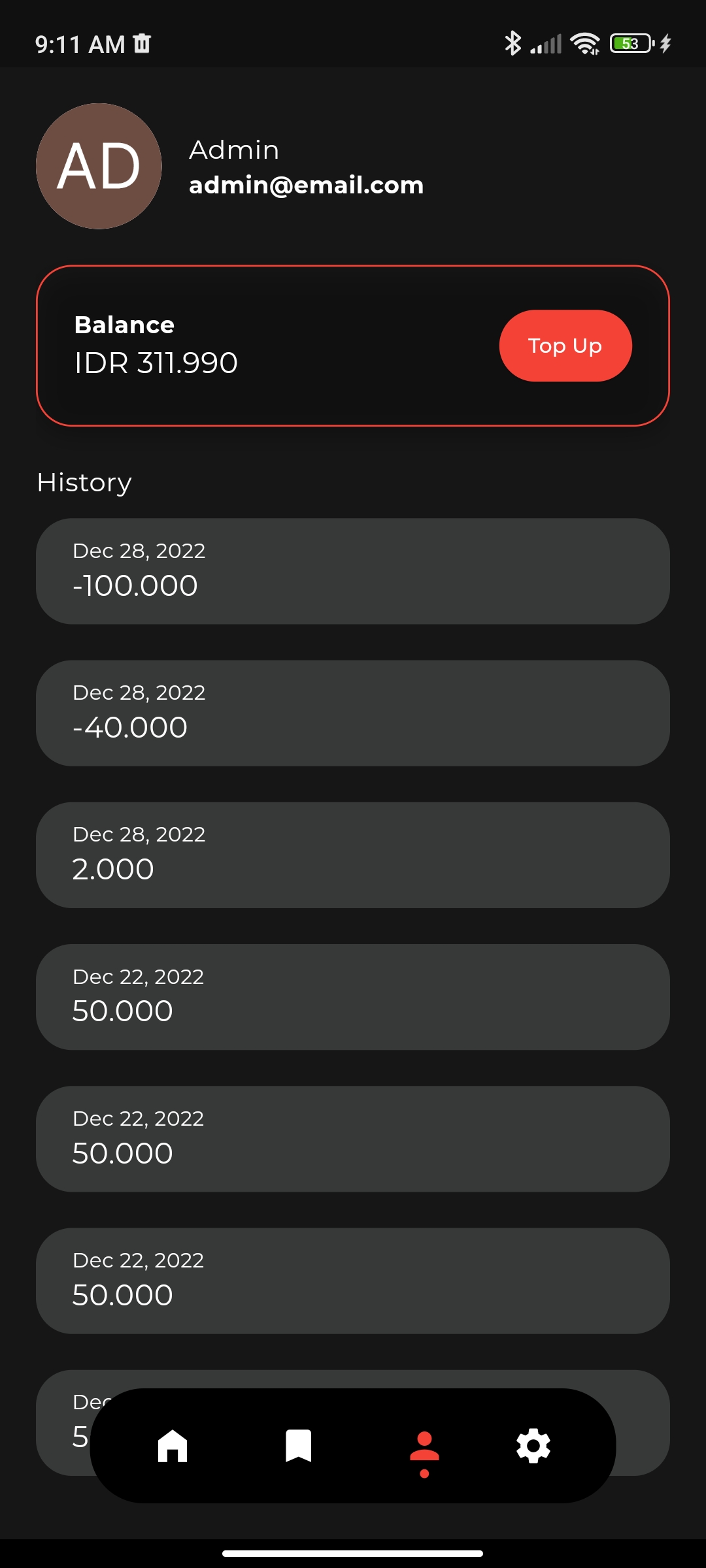
Task: Open the -40.000 history entry
Action: coord(353,713)
